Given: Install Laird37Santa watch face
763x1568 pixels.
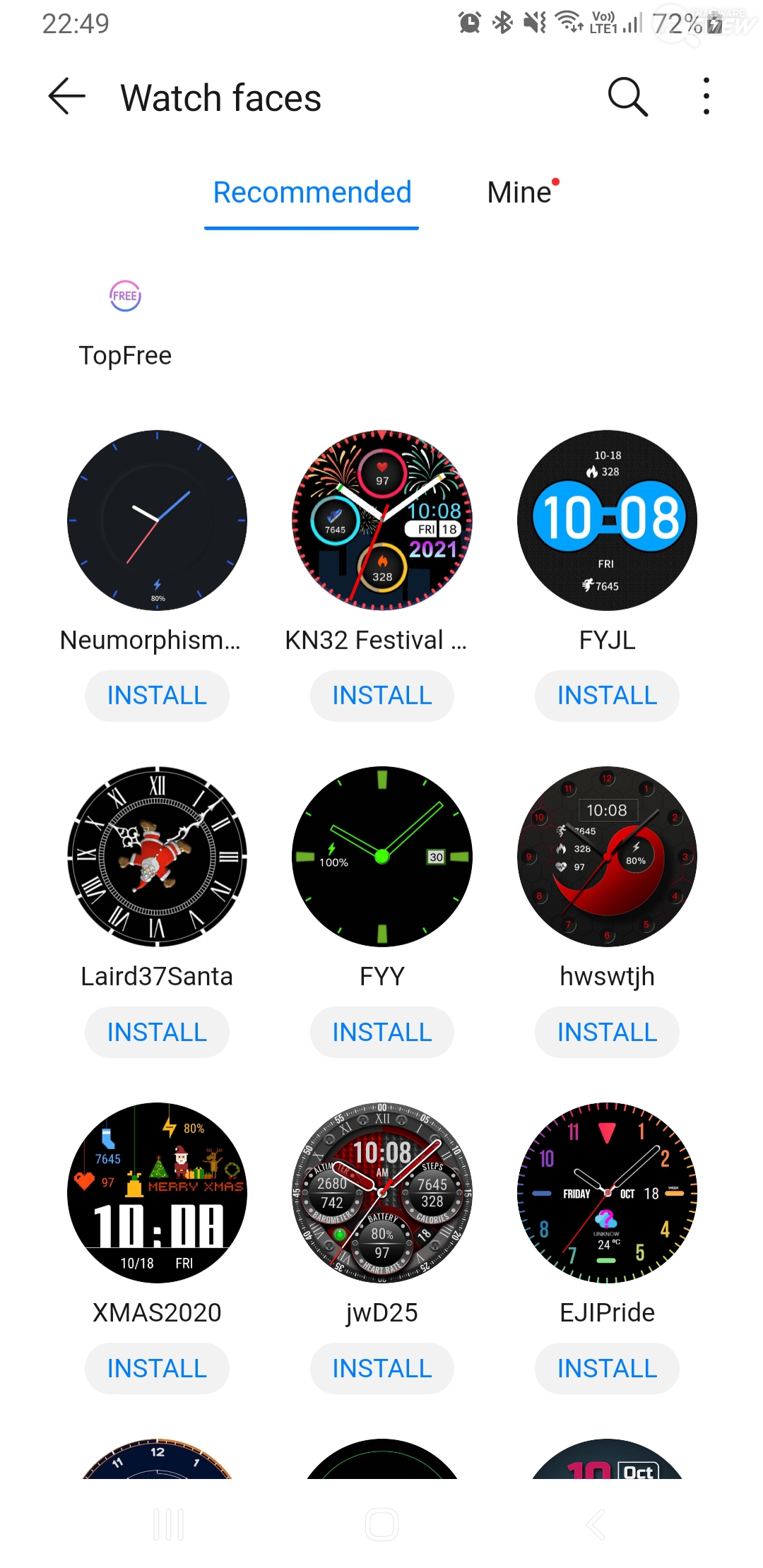Looking at the screenshot, I should [157, 1032].
